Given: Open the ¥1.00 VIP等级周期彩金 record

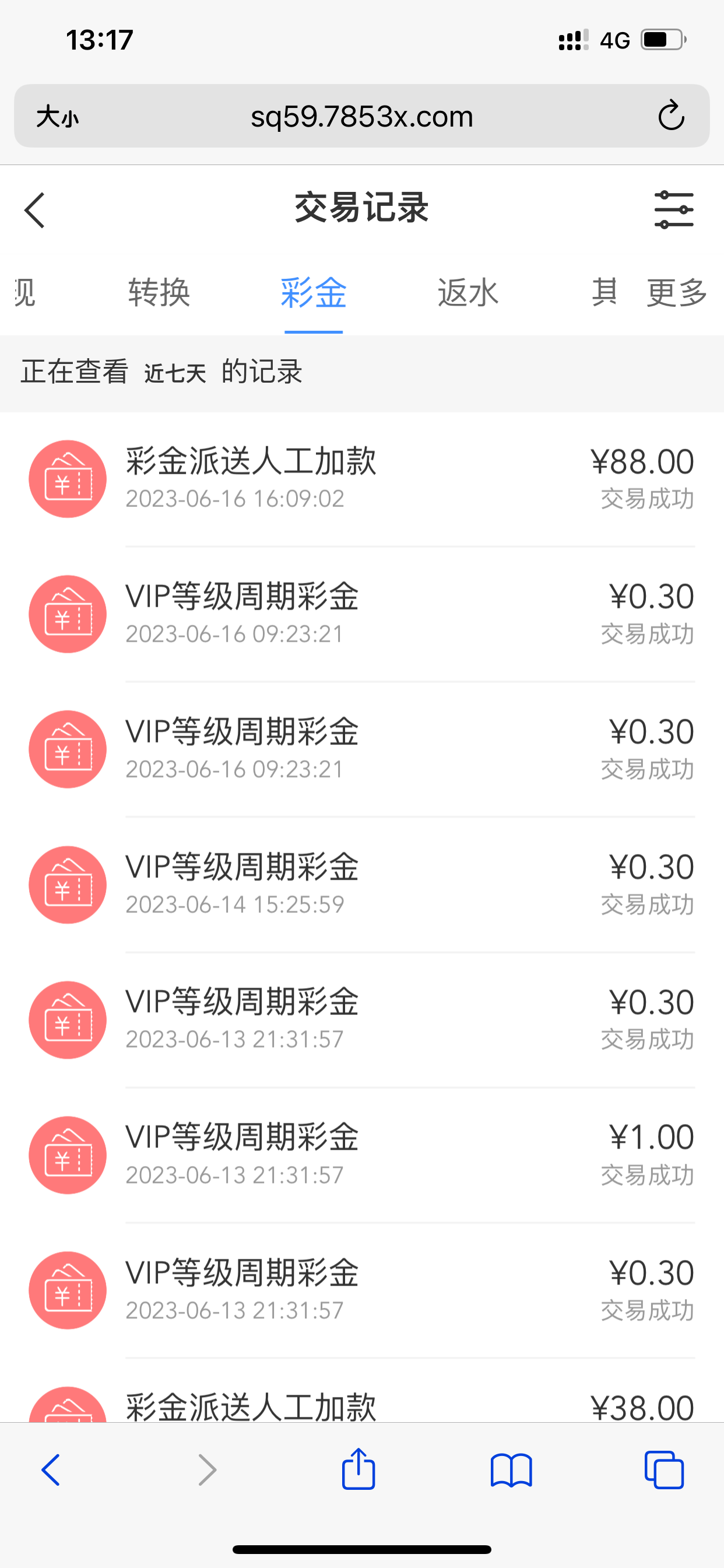Looking at the screenshot, I should pos(361,1154).
